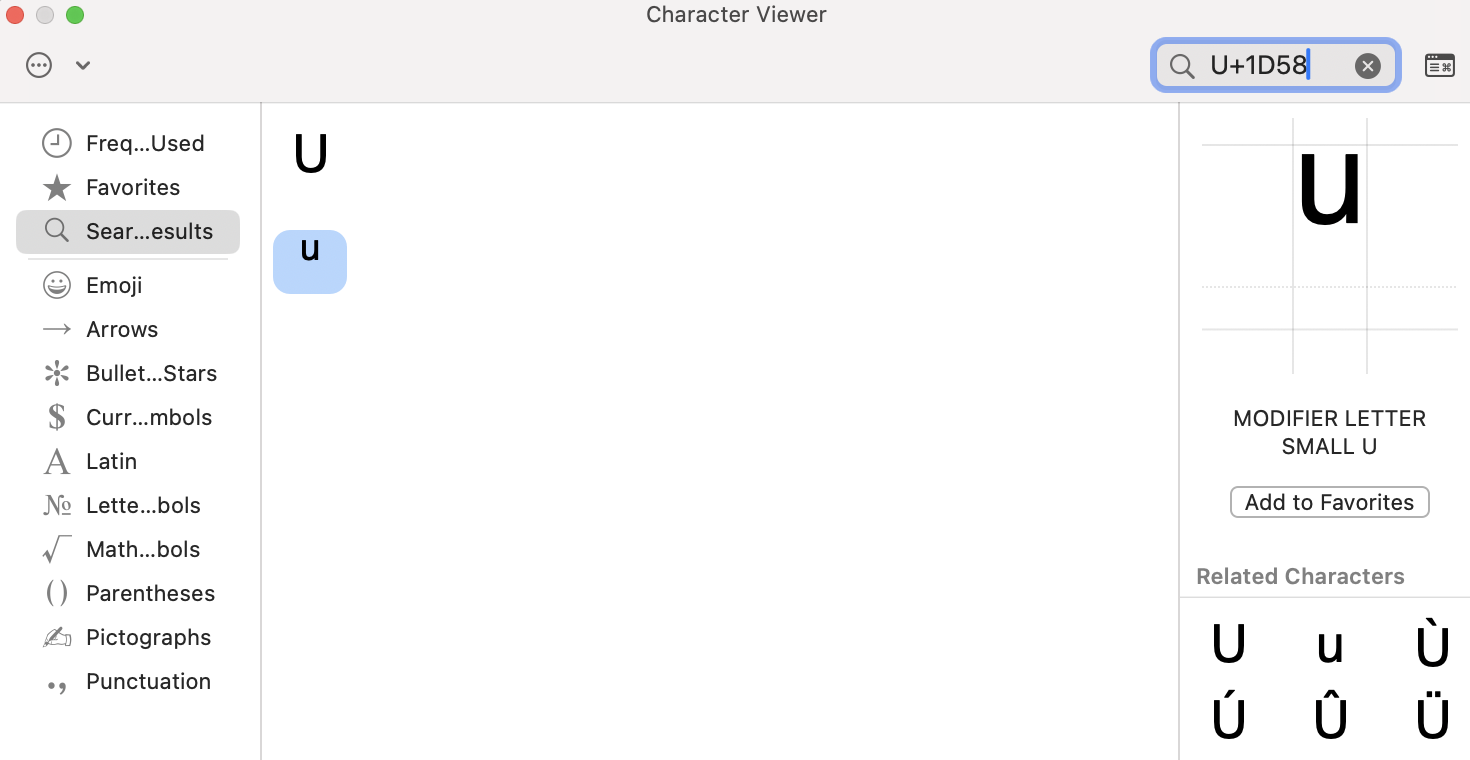Add modifier letter to Favorites
The height and width of the screenshot is (760, 1470).
tap(1329, 502)
